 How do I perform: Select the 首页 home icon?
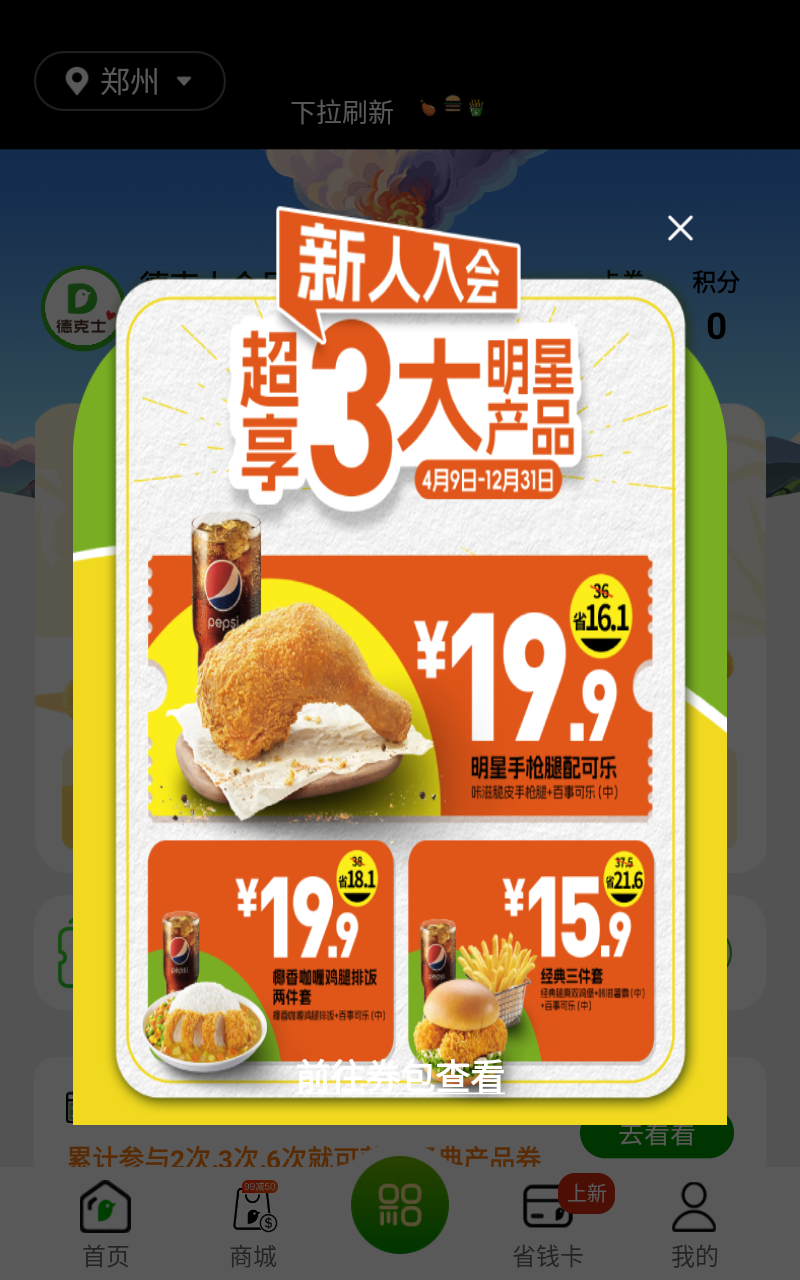click(104, 1206)
